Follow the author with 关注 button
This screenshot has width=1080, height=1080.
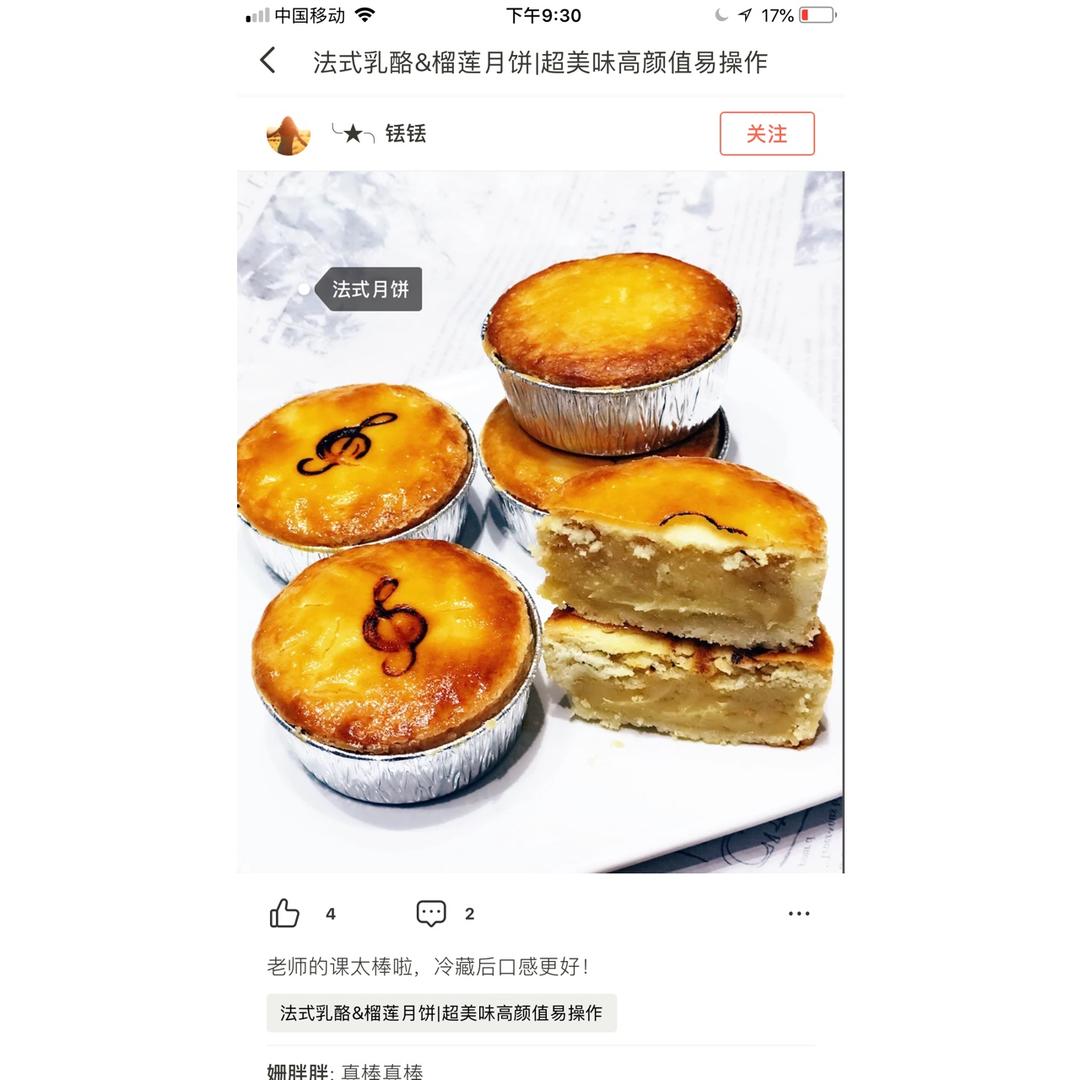(x=767, y=134)
